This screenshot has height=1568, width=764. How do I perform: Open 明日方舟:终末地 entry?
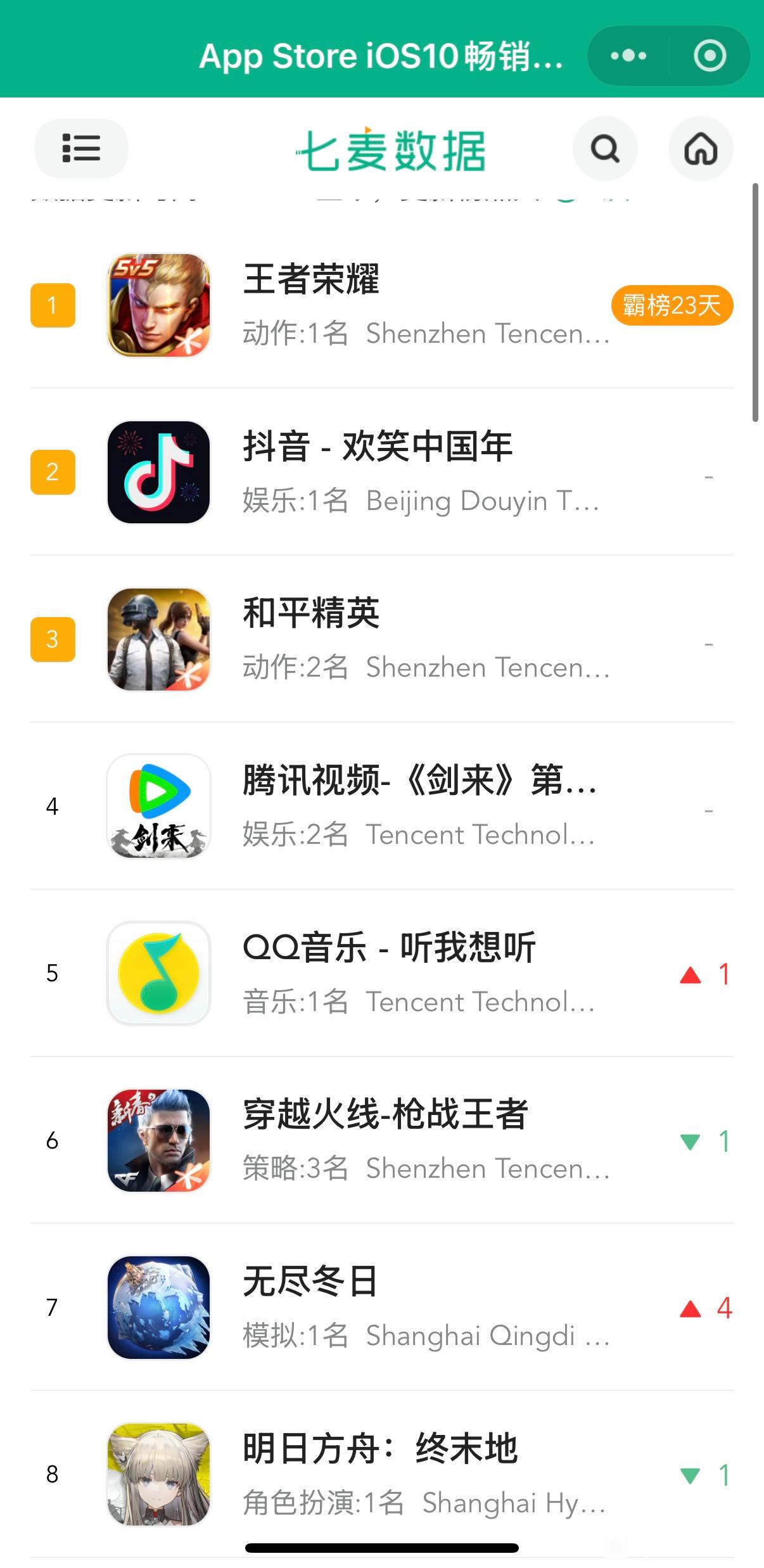[x=380, y=1474]
